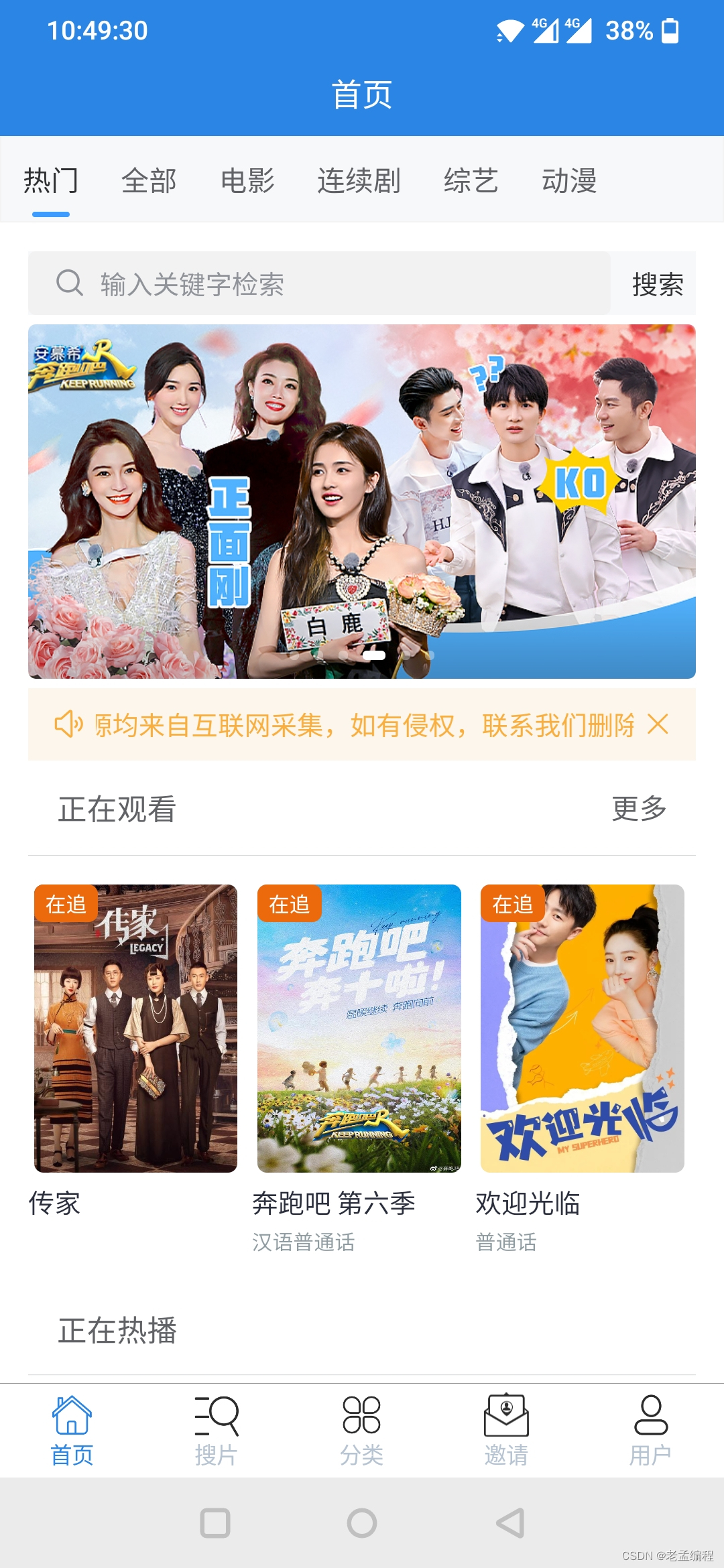Open the 分类 bottom tab

[x=361, y=1430]
